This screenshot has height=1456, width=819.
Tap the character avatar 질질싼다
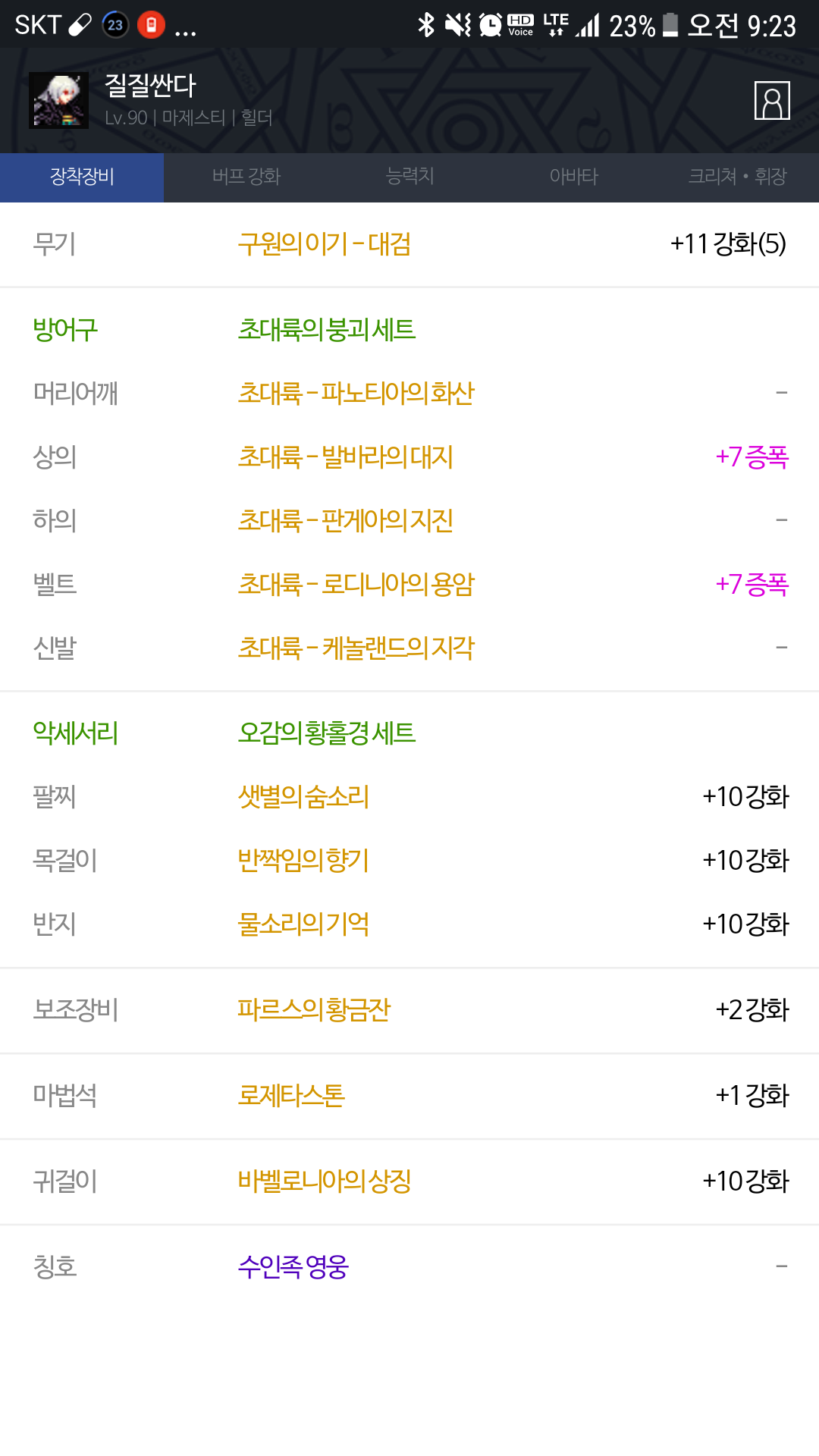[58, 100]
